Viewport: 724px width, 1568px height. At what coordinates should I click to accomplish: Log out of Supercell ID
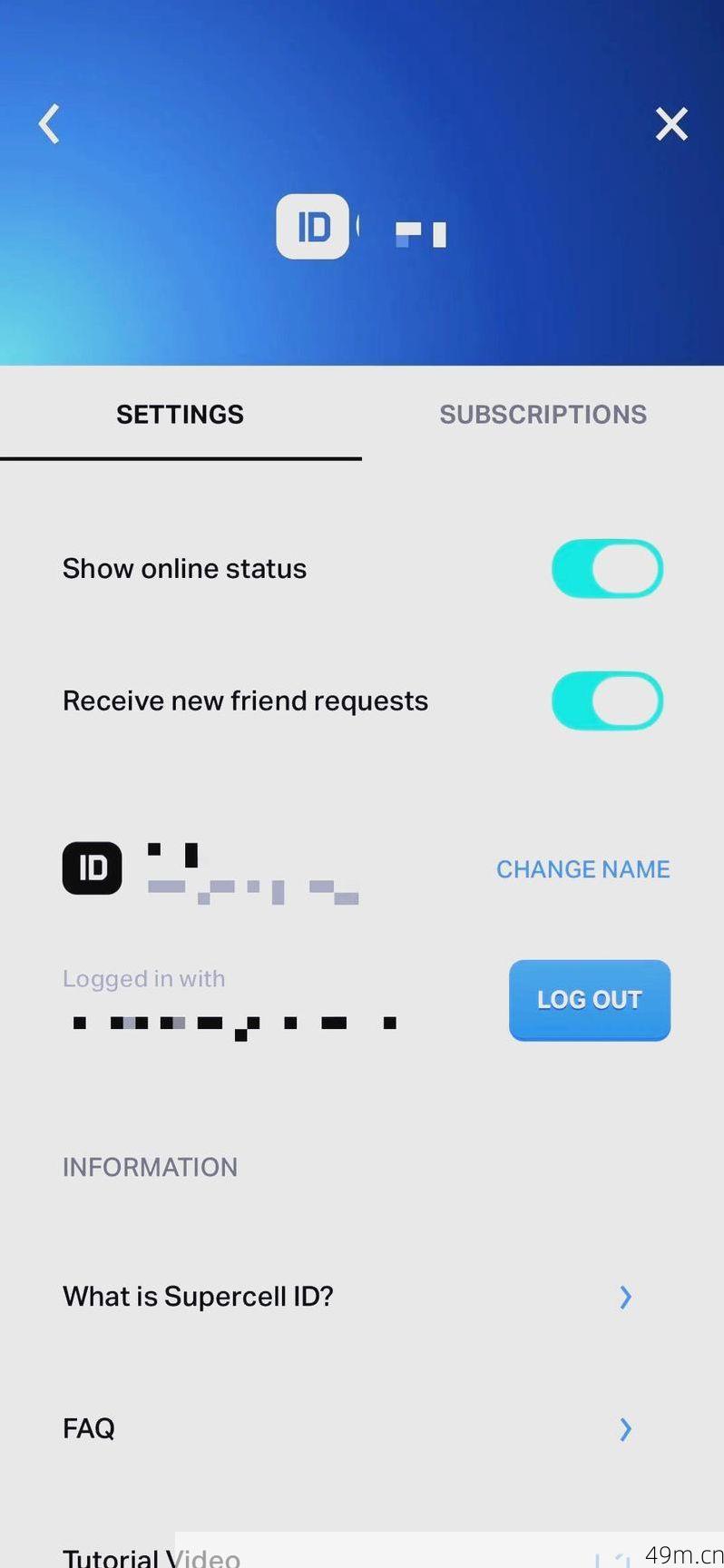point(589,1000)
